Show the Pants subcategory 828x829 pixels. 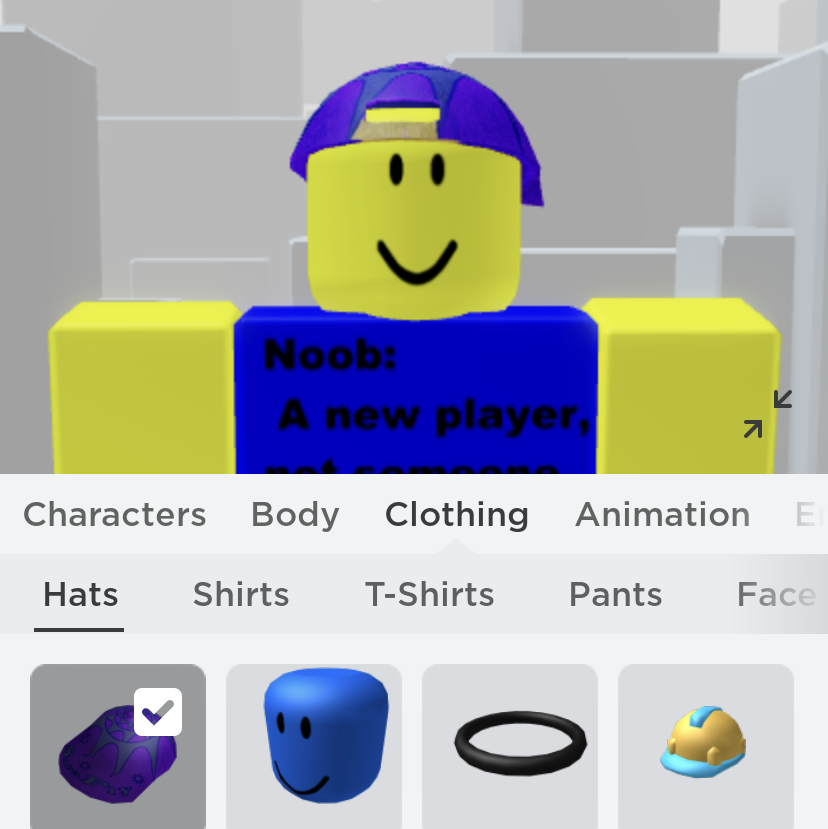tap(615, 595)
